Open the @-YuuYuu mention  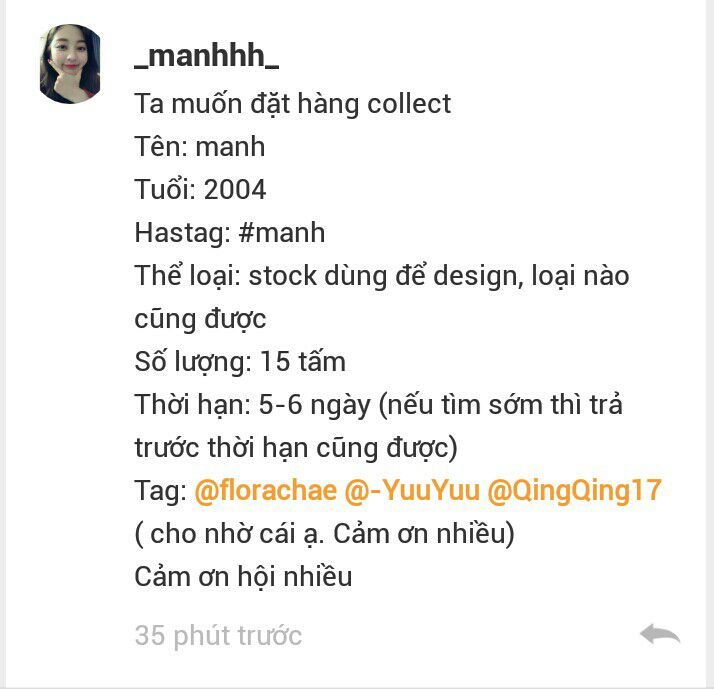[x=411, y=491]
